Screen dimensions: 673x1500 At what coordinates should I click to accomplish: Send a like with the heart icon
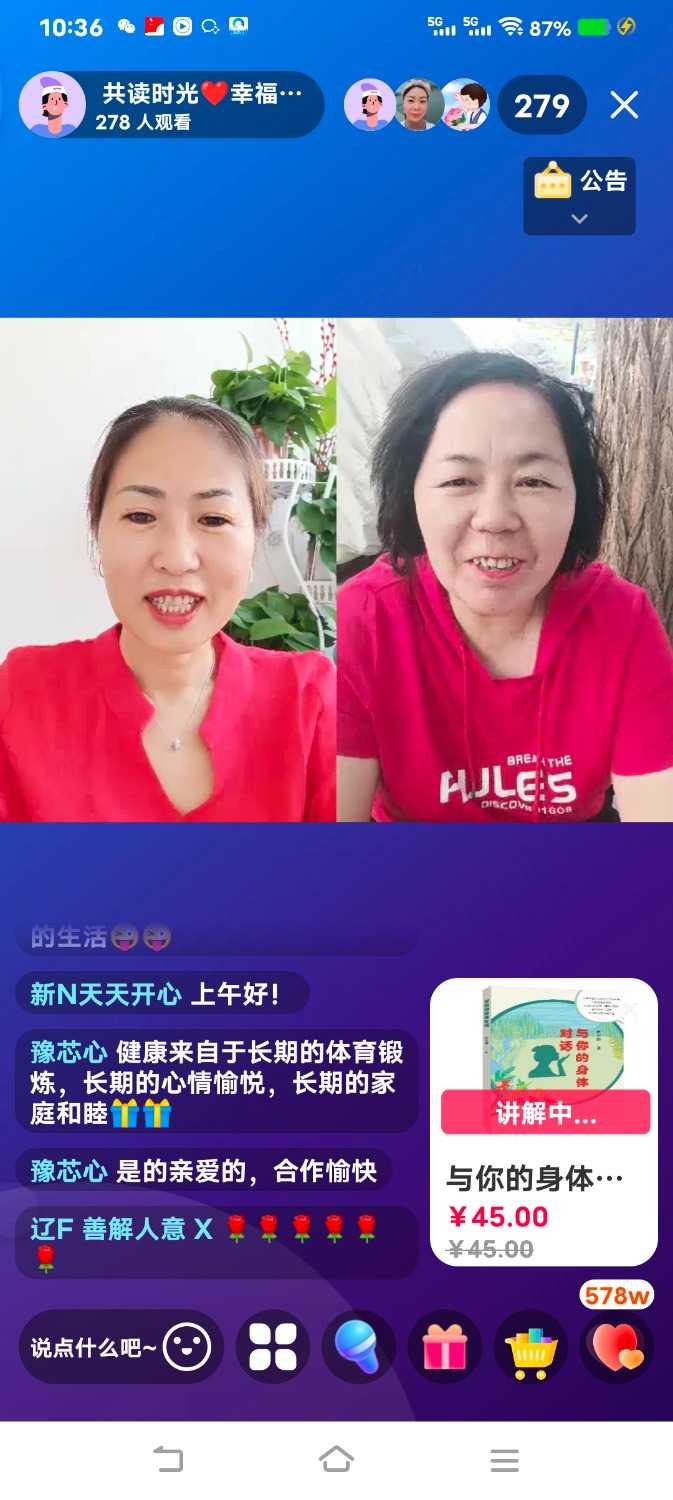617,1347
